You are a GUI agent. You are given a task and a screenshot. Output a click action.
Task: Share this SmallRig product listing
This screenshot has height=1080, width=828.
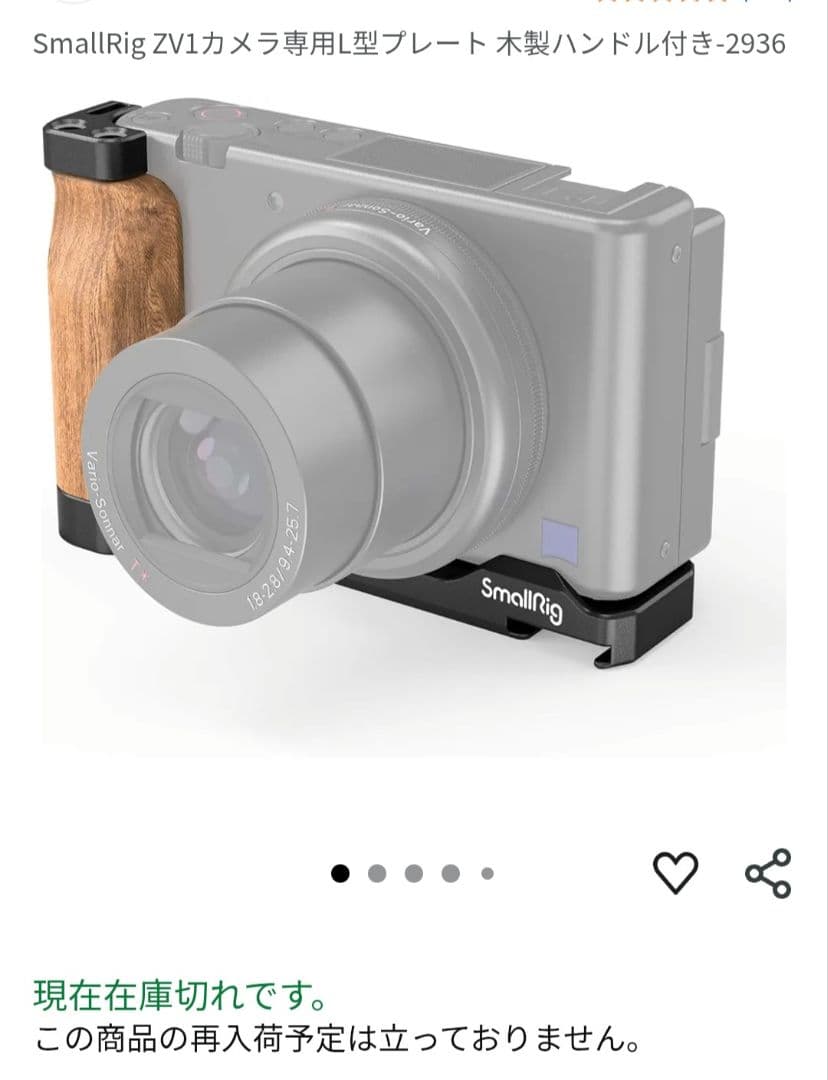[768, 872]
